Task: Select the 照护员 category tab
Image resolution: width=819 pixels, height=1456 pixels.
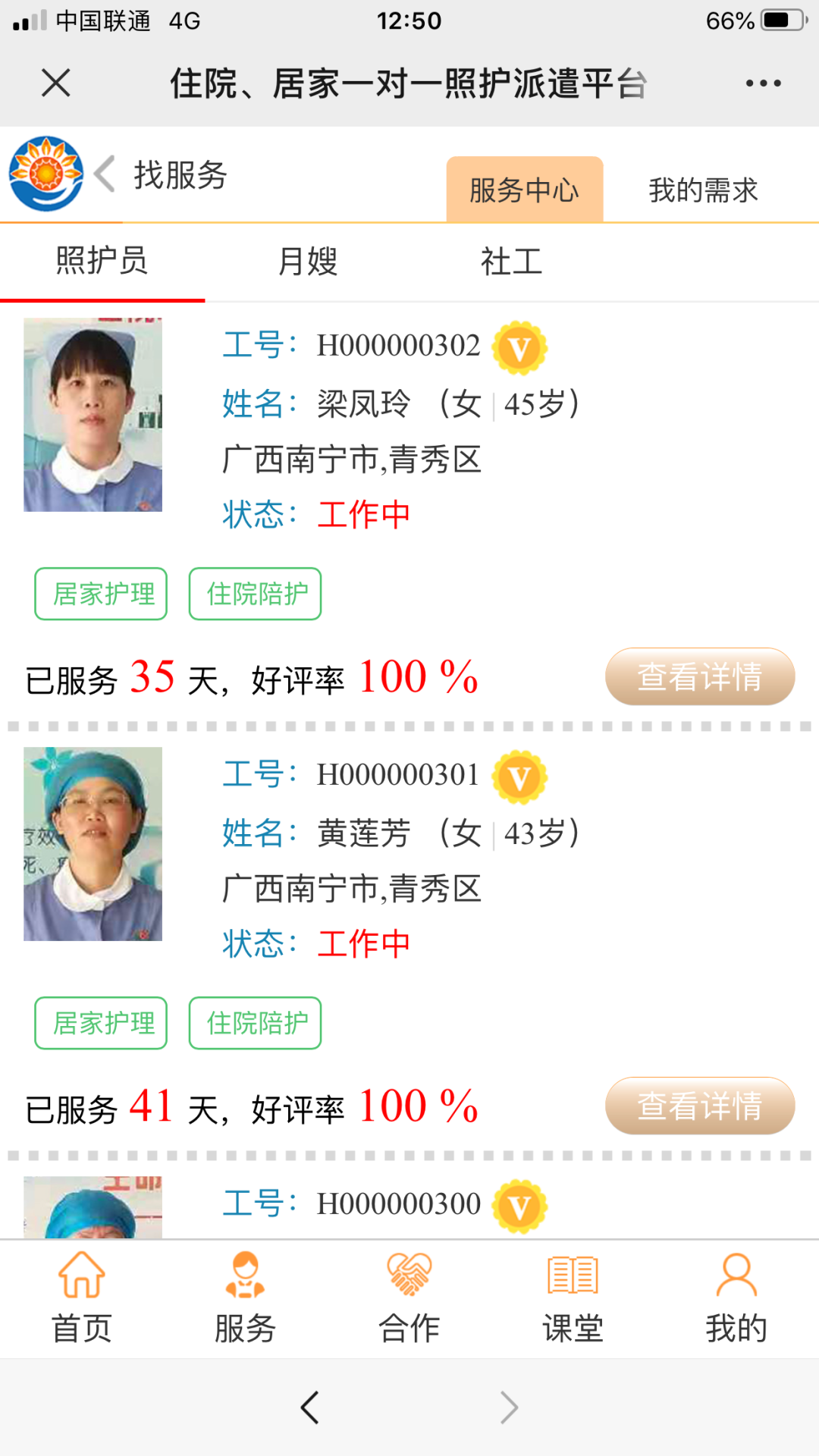Action: point(102,261)
